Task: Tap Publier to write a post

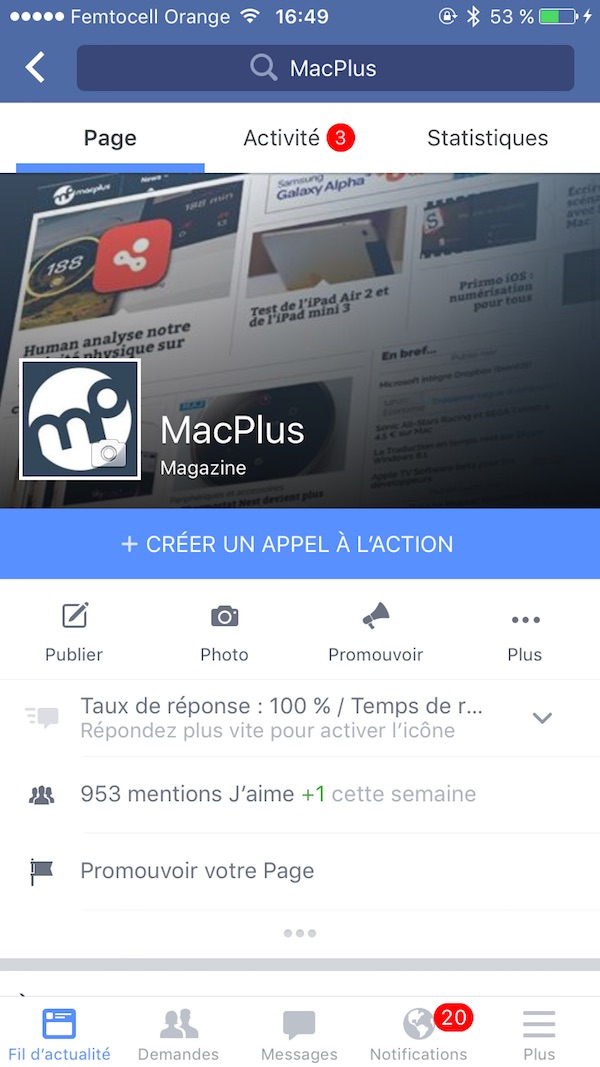Action: (74, 632)
